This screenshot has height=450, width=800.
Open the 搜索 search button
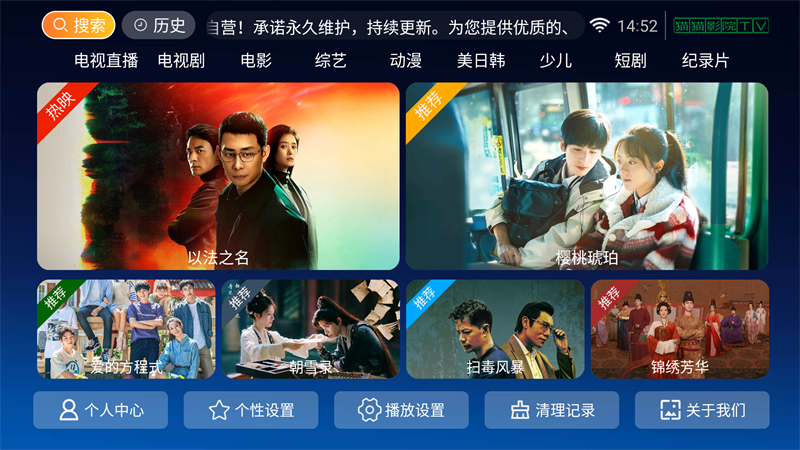click(x=78, y=25)
